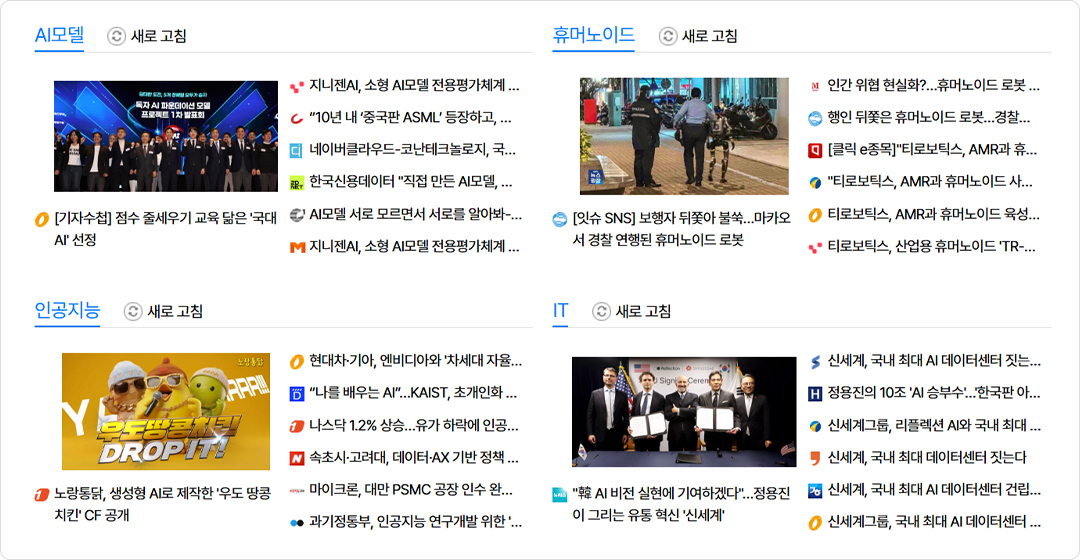Refresh the 휴머노이드 news section

tap(698, 36)
